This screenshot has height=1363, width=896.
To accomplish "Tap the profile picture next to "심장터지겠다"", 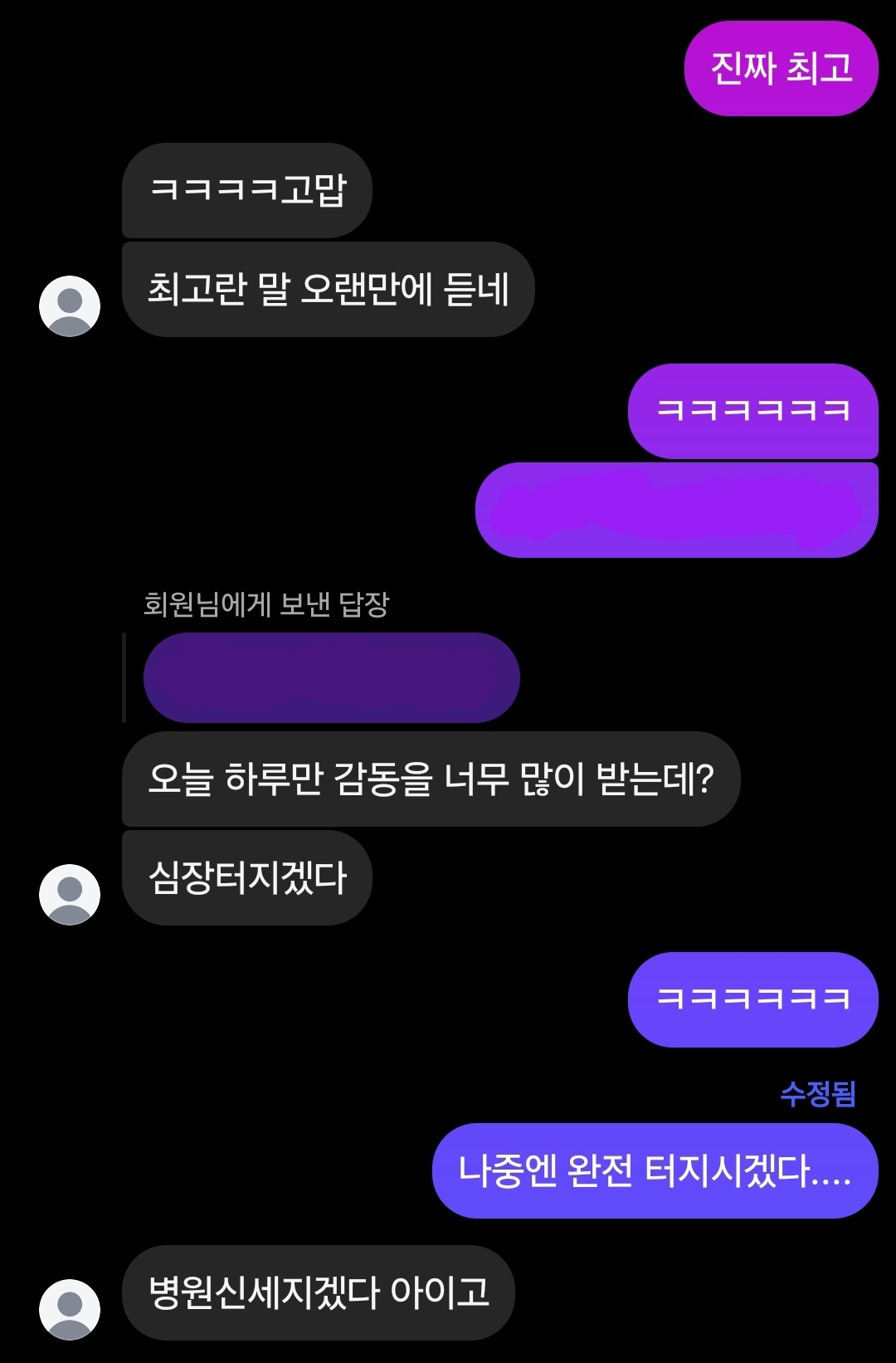I will pyautogui.click(x=70, y=895).
